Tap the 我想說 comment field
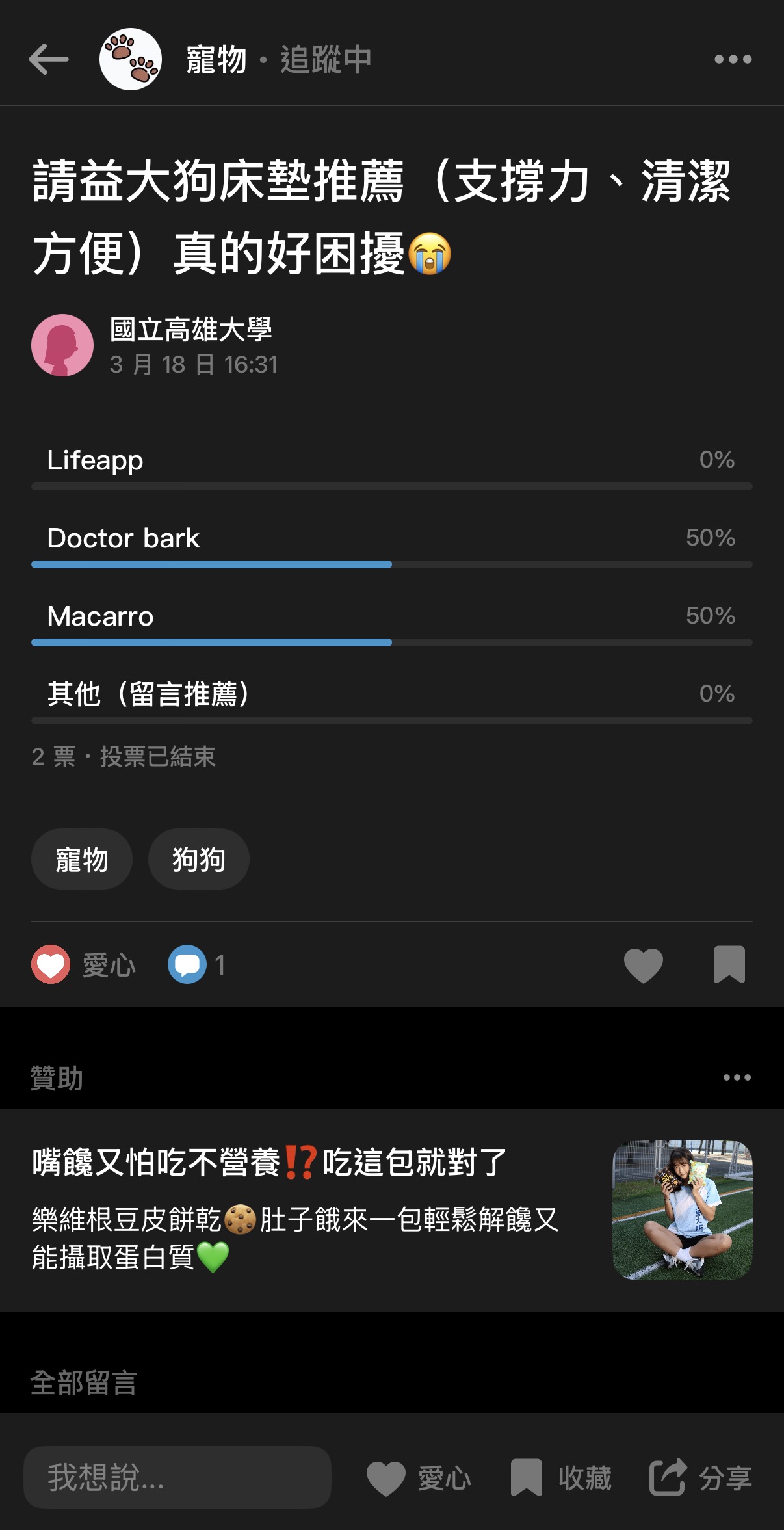Image resolution: width=784 pixels, height=1530 pixels. (177, 1477)
